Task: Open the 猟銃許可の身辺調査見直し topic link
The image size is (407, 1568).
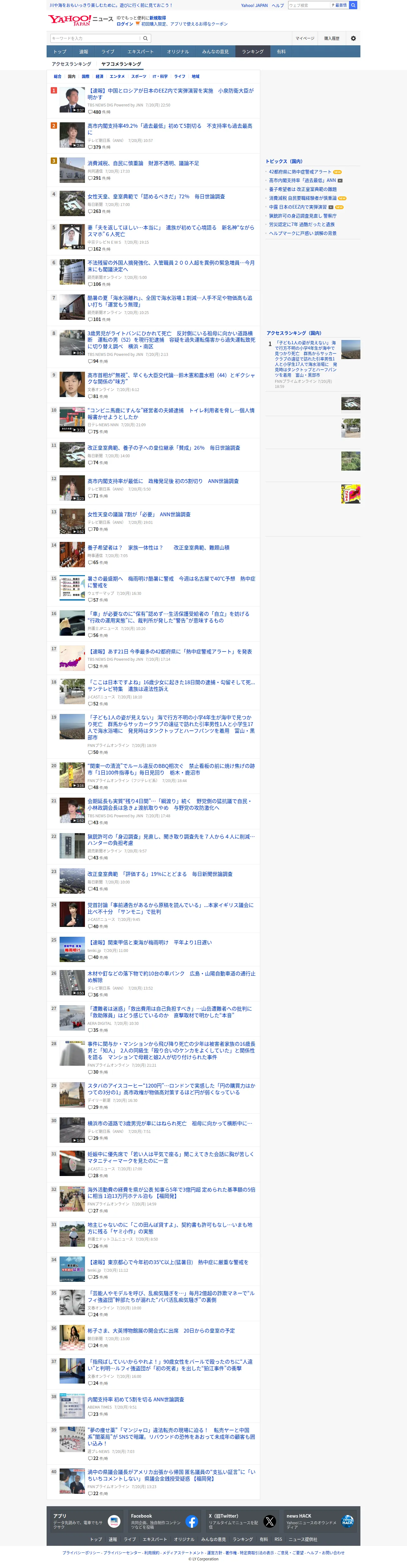Action: coord(302,215)
